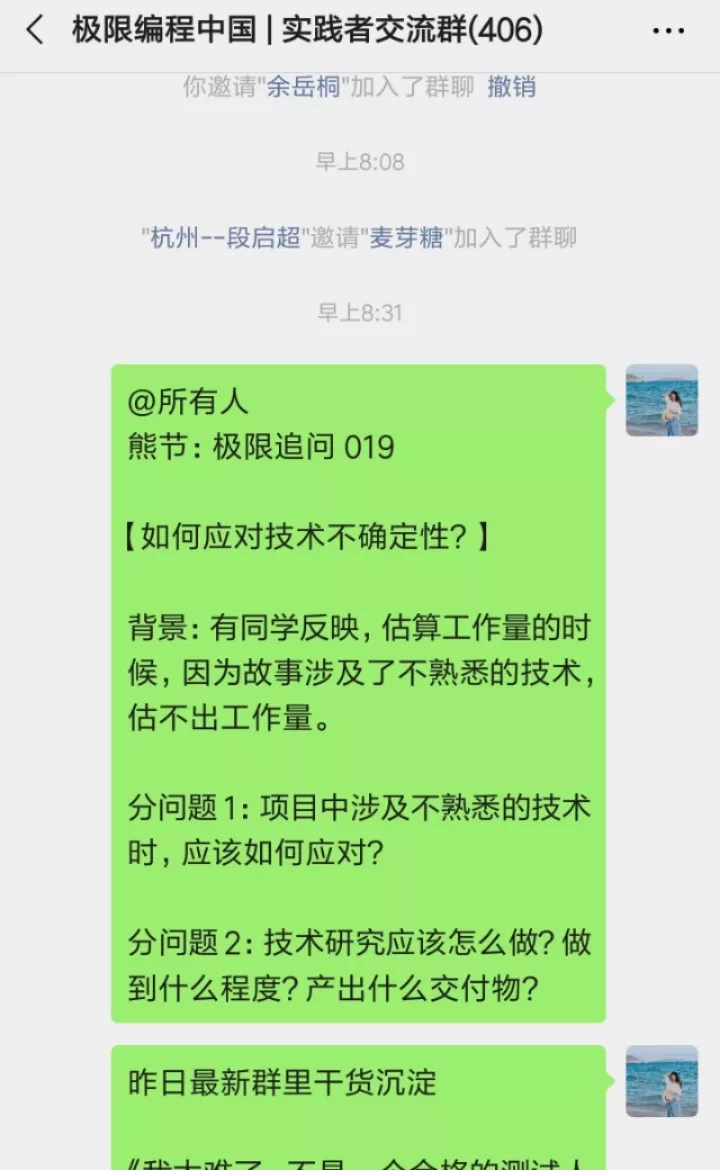Viewport: 720px width, 1170px height.
Task: Open the chat options overflow menu
Action: coord(668,31)
